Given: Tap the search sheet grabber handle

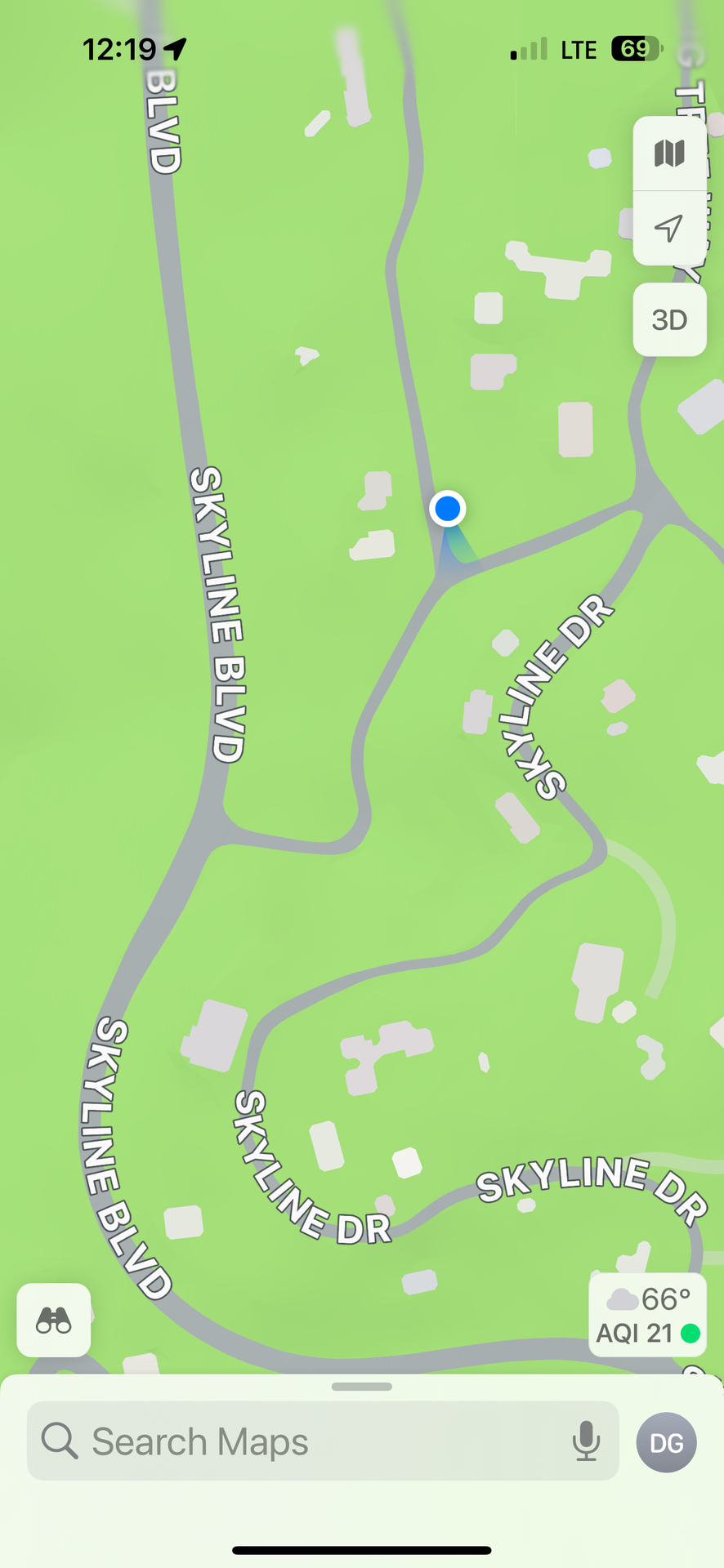Looking at the screenshot, I should tap(362, 1387).
